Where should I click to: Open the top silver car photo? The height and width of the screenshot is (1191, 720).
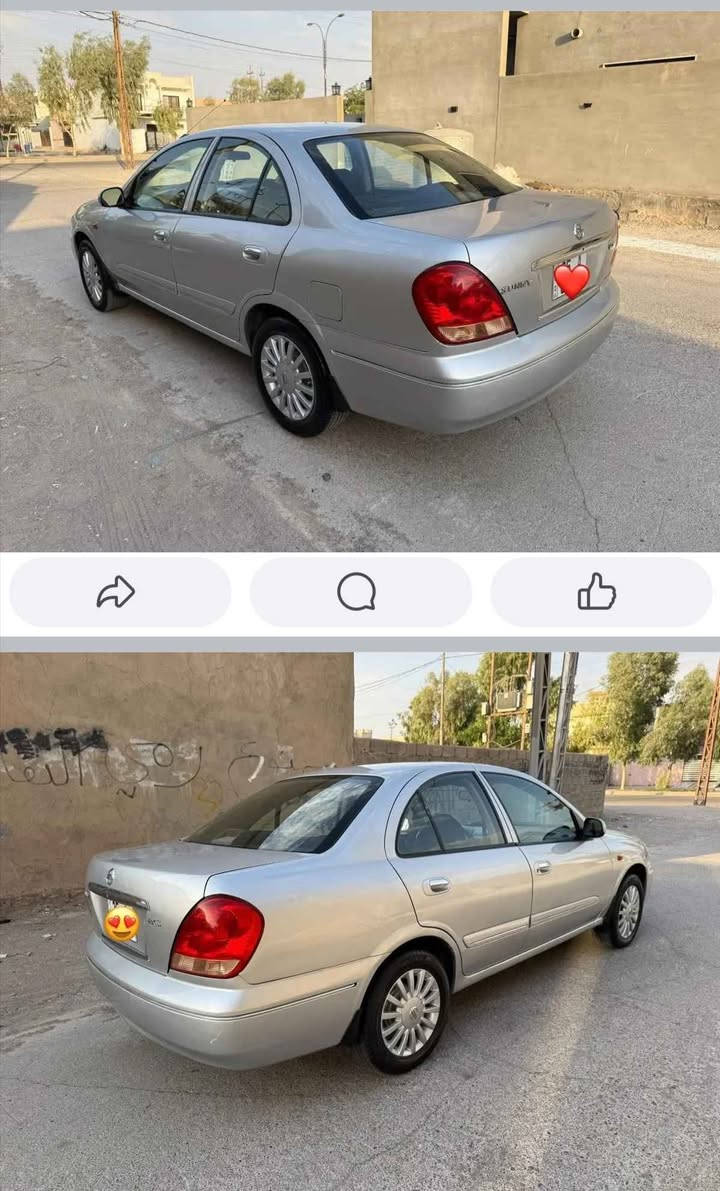click(x=359, y=280)
